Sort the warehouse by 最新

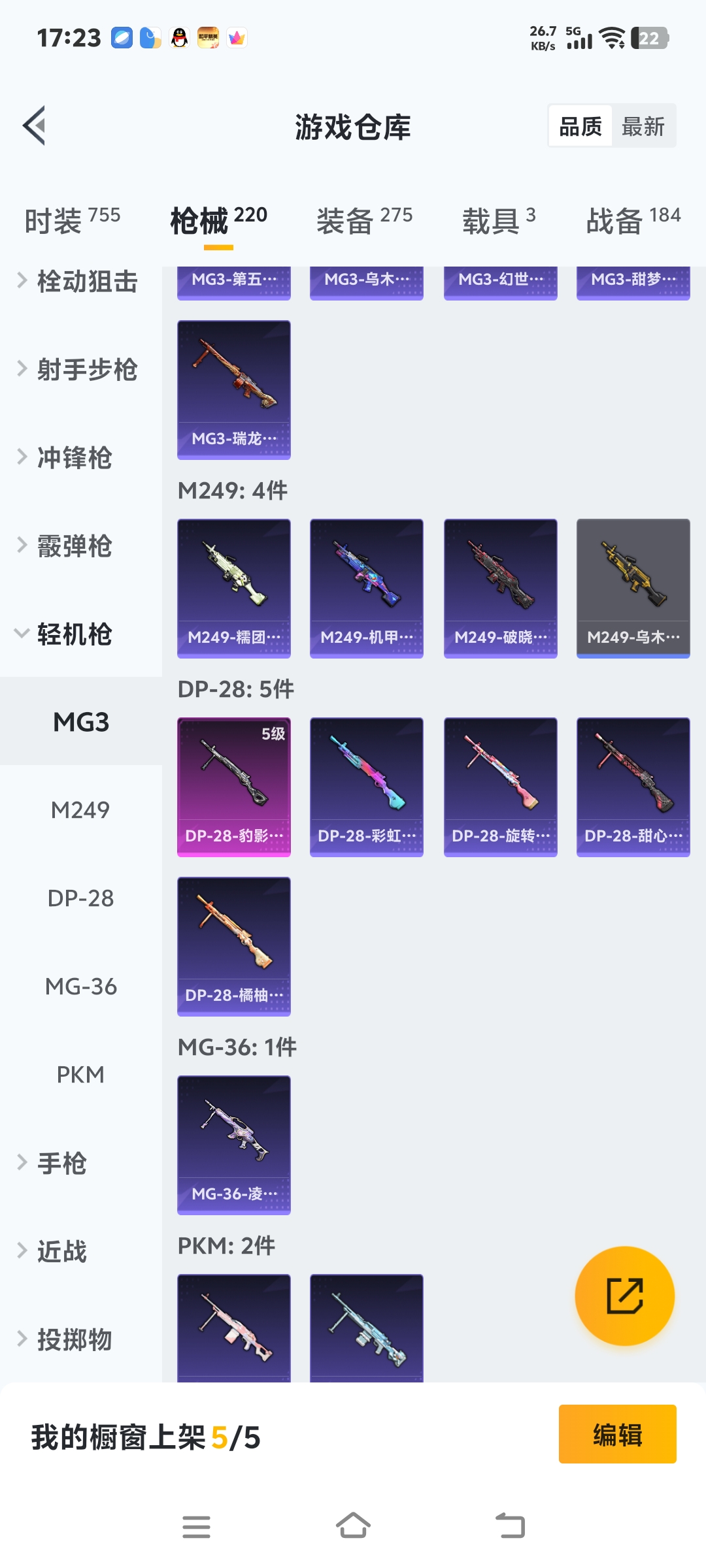(x=643, y=126)
